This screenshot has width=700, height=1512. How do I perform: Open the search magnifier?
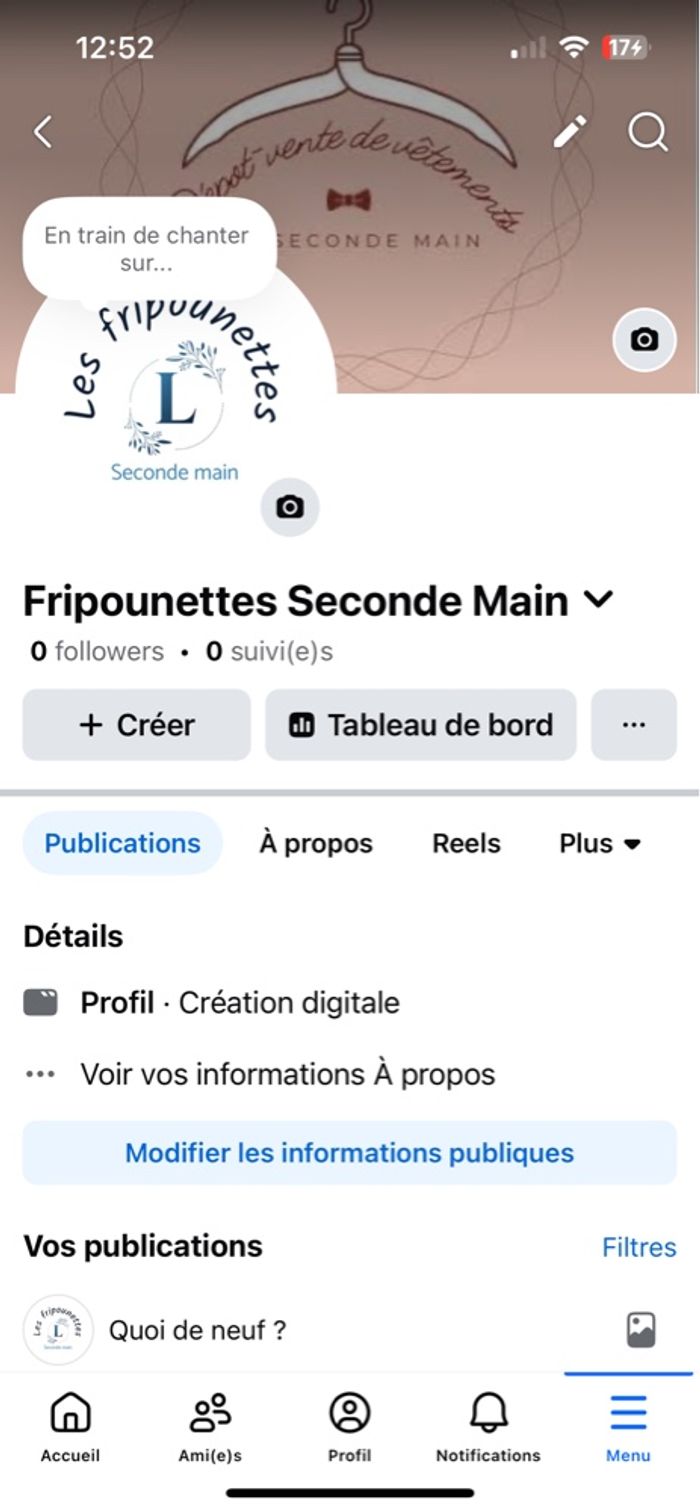tap(647, 132)
